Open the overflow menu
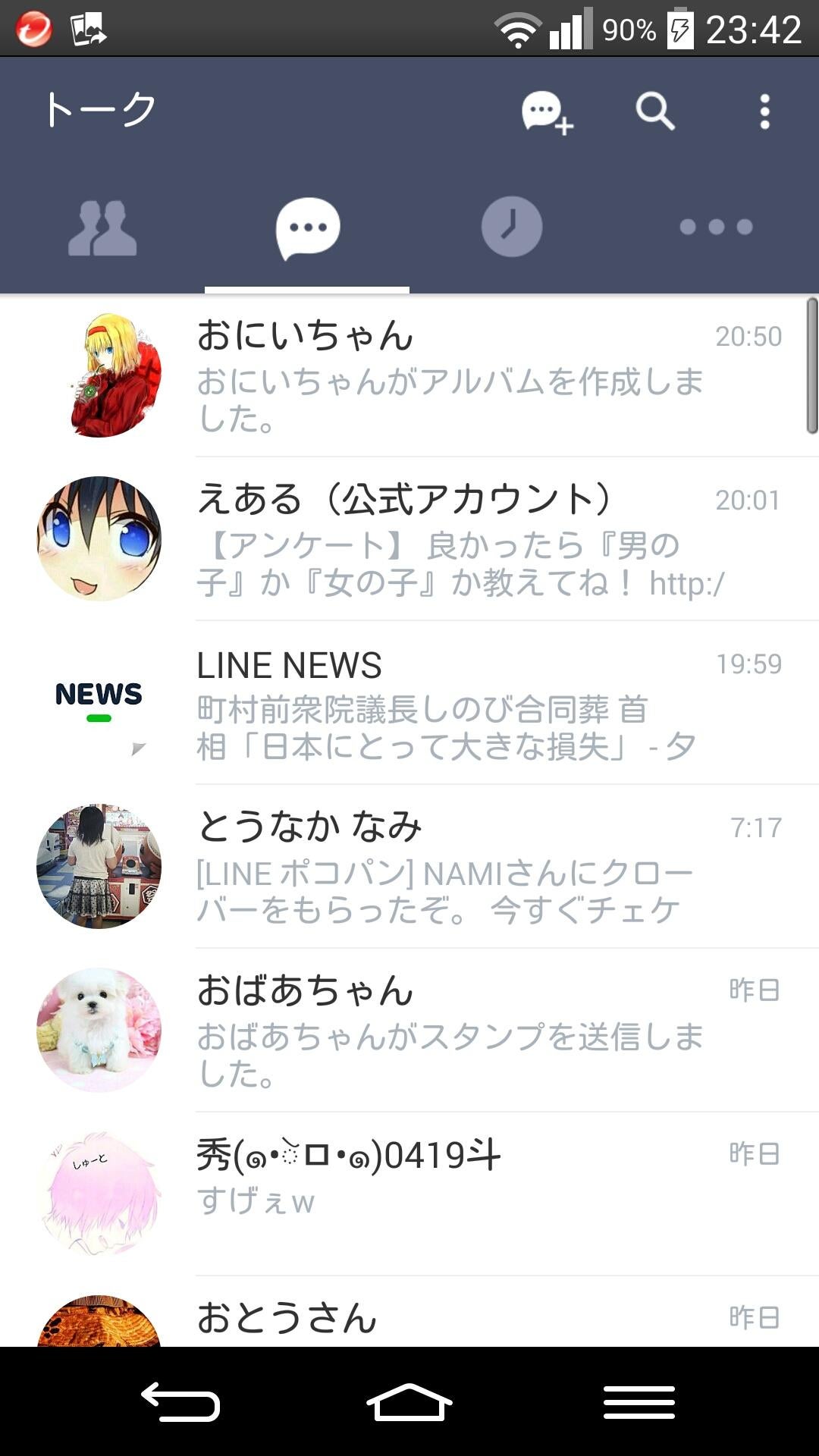Viewport: 819px width, 1456px height. click(x=764, y=112)
